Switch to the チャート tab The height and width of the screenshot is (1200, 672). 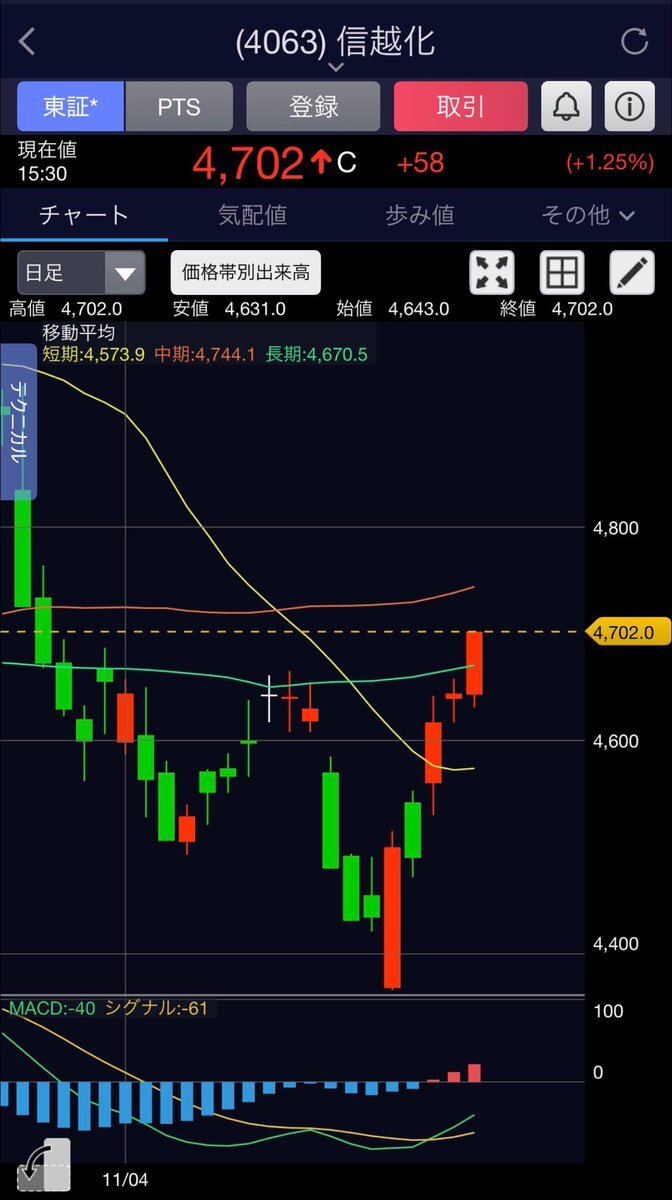pos(84,215)
